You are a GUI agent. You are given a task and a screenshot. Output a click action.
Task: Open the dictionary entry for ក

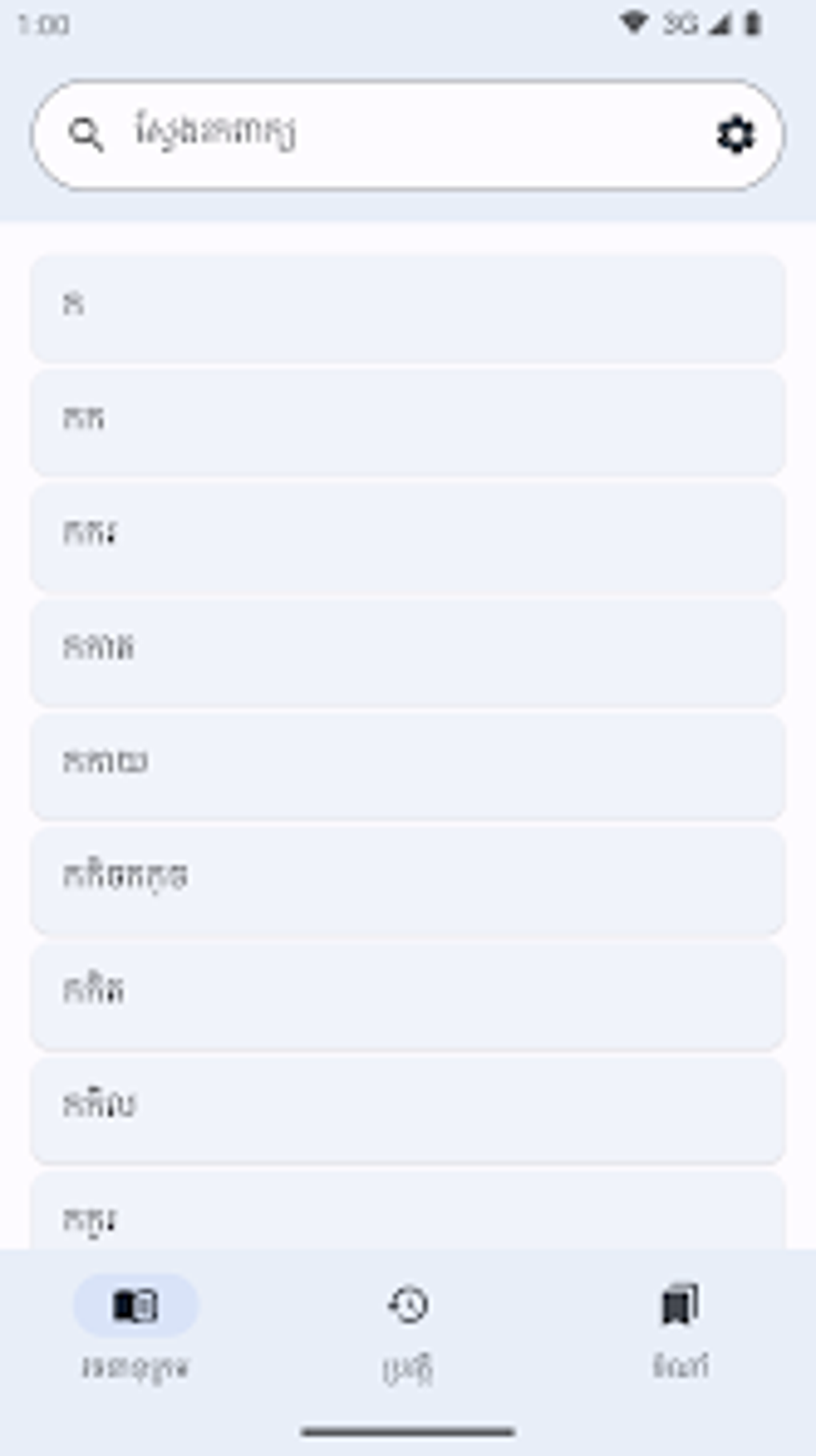(407, 306)
